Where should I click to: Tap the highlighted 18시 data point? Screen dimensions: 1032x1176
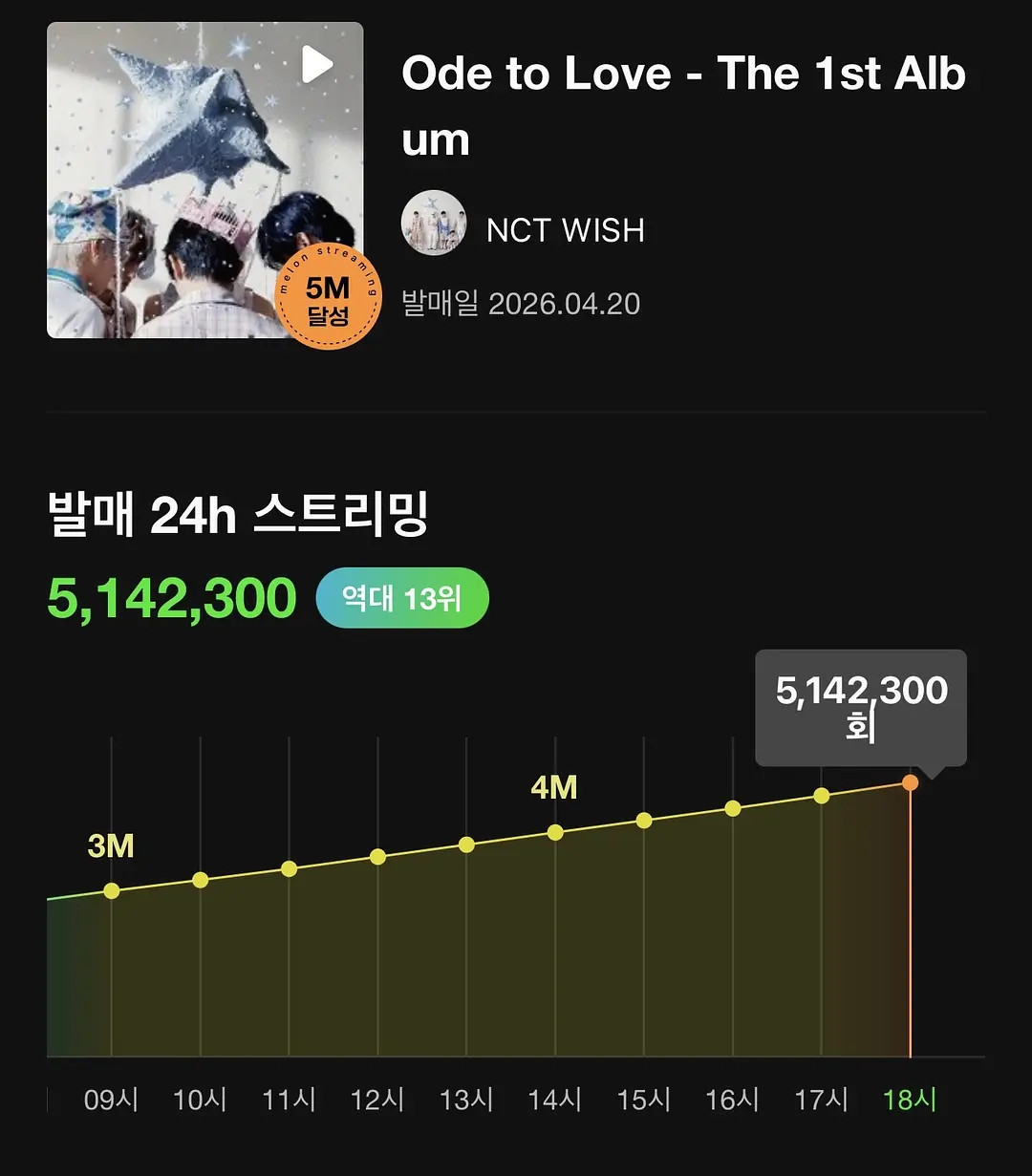pyautogui.click(x=911, y=782)
